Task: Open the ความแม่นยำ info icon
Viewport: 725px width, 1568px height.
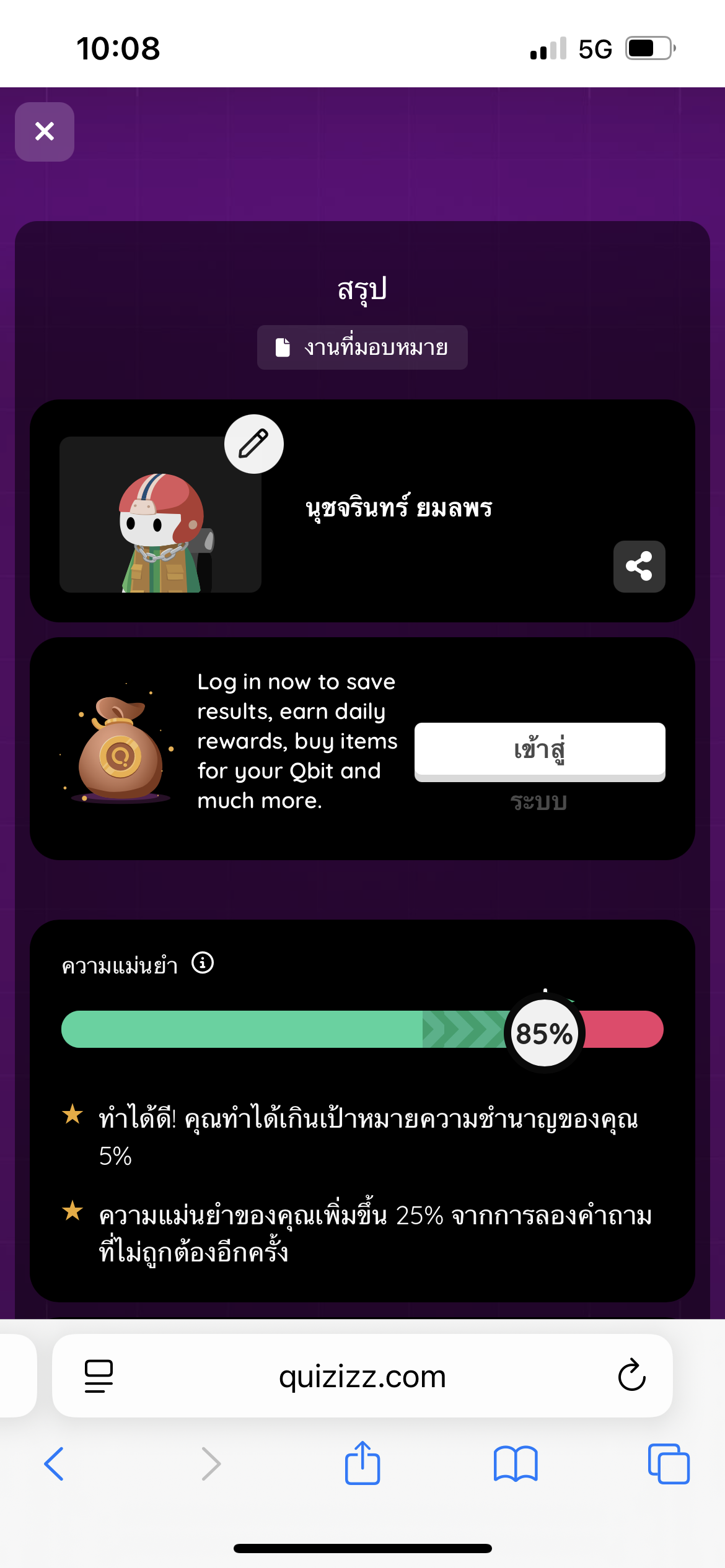Action: tap(203, 963)
